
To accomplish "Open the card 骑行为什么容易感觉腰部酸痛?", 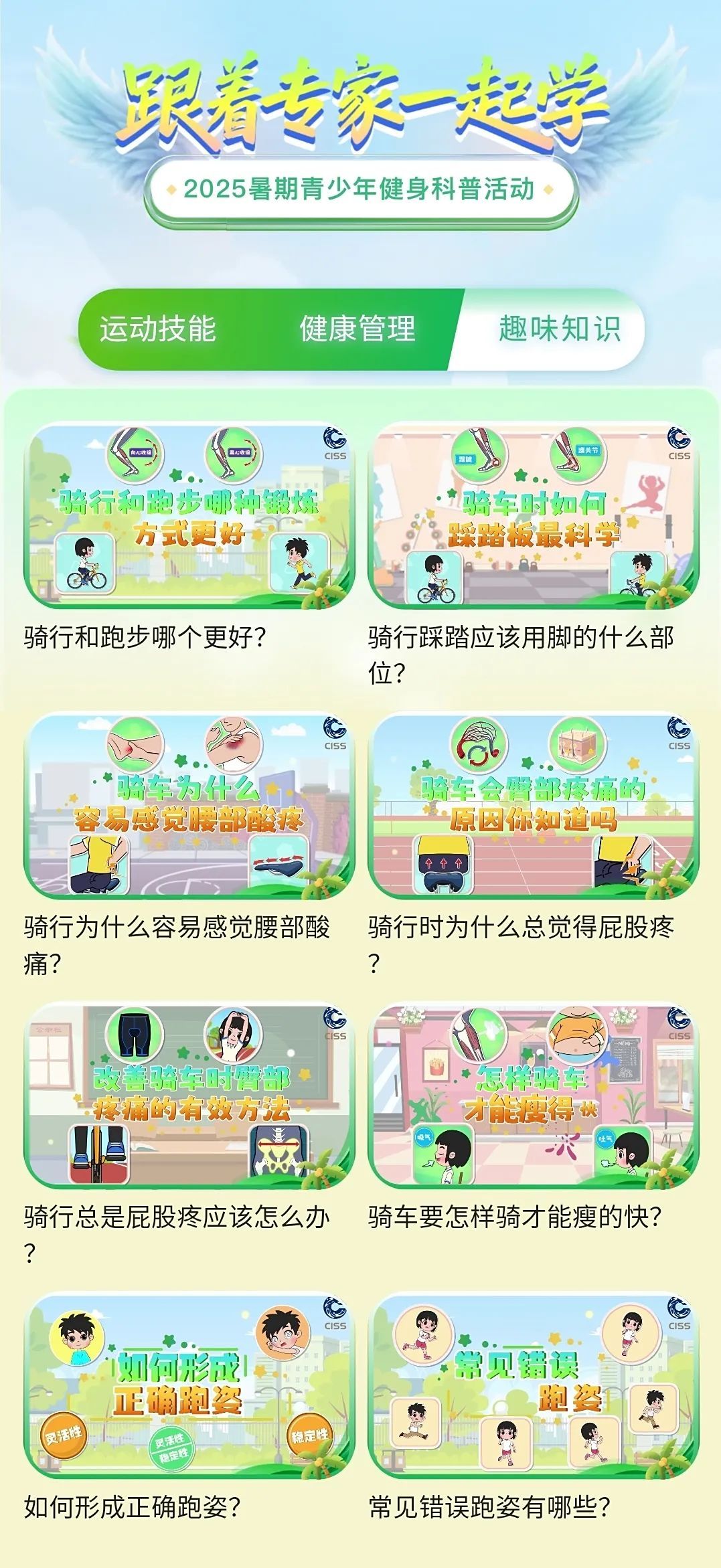I will [189, 806].
